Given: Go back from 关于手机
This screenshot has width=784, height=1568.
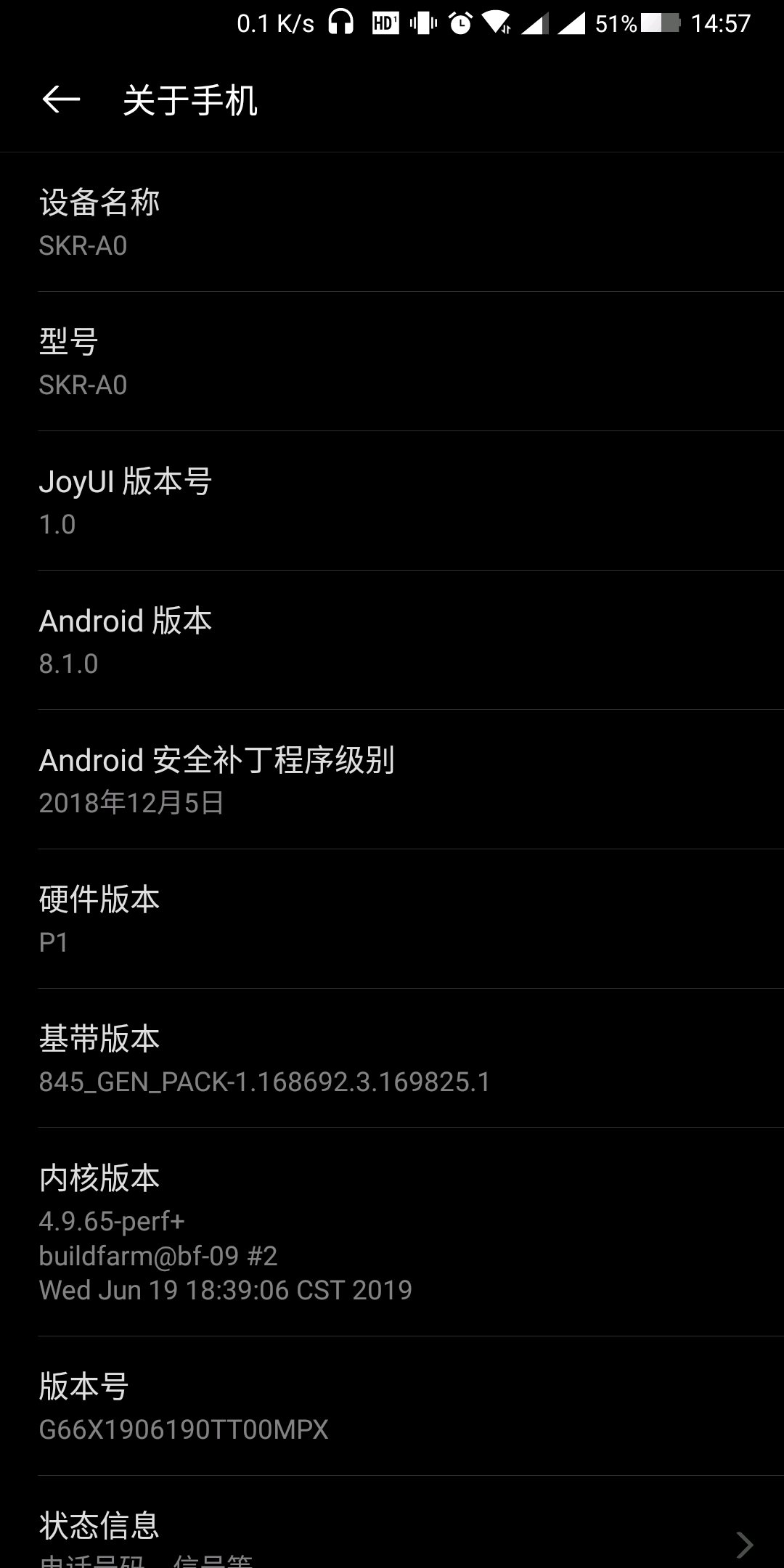Looking at the screenshot, I should coord(61,99).
